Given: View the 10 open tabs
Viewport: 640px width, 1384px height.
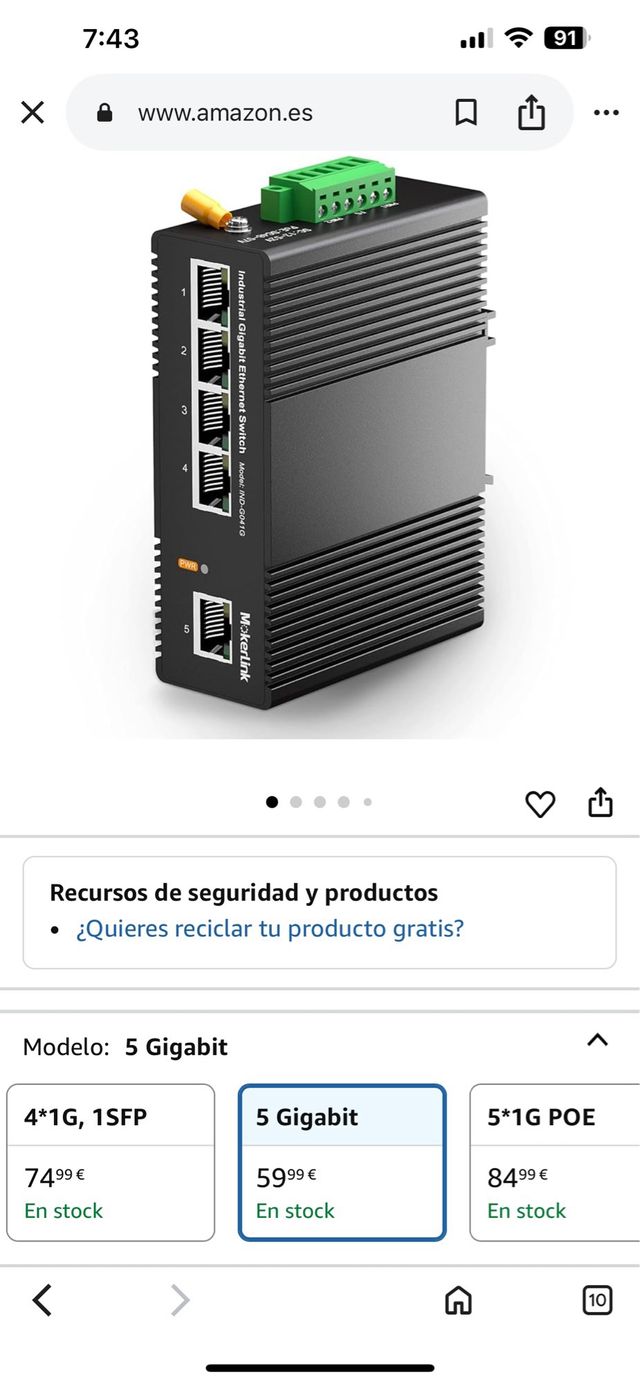Looking at the screenshot, I should point(597,1300).
